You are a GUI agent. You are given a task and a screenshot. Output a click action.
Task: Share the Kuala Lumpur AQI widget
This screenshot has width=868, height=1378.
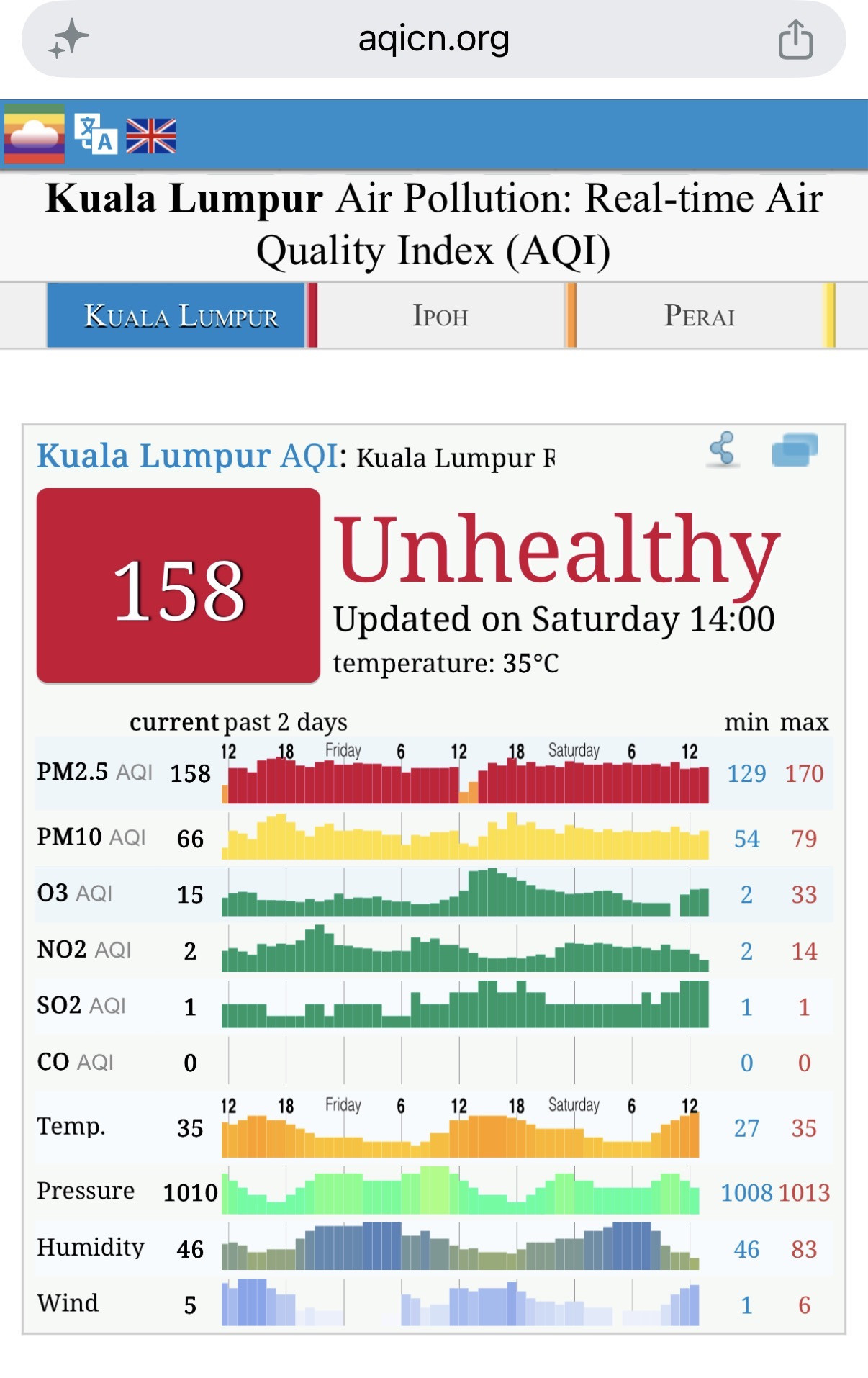point(723,449)
